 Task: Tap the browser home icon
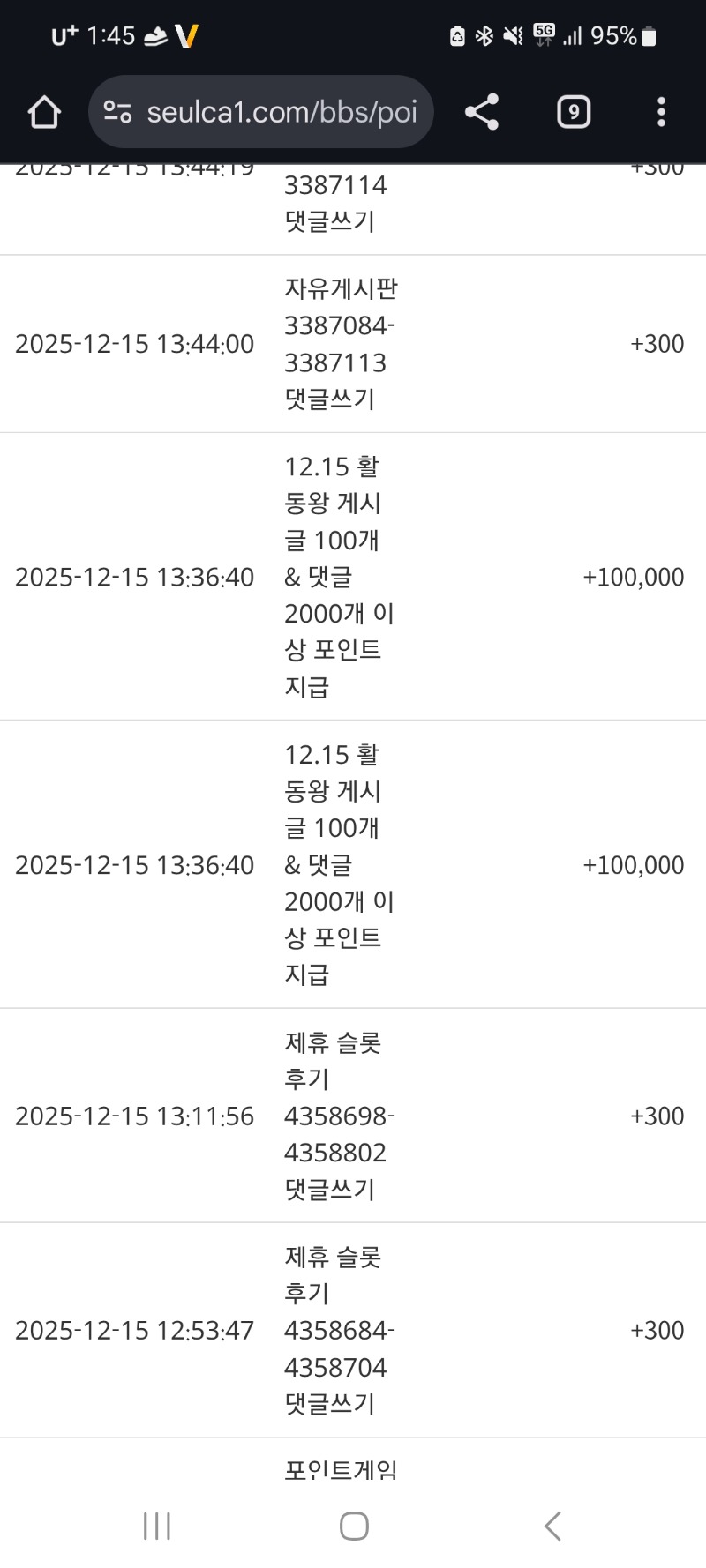coord(43,112)
